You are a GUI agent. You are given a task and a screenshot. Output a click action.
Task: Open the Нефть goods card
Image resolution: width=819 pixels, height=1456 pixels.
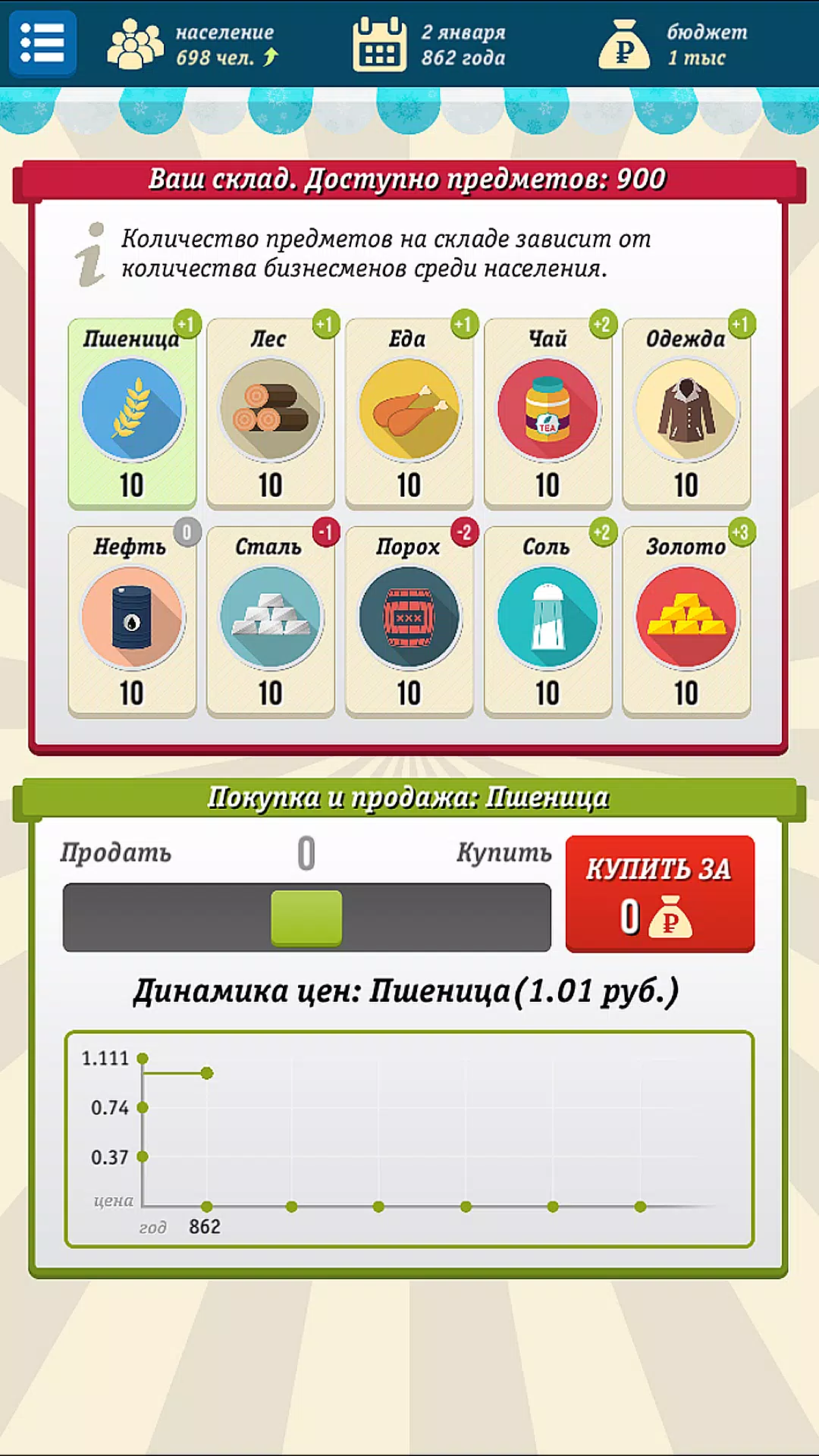click(x=132, y=621)
